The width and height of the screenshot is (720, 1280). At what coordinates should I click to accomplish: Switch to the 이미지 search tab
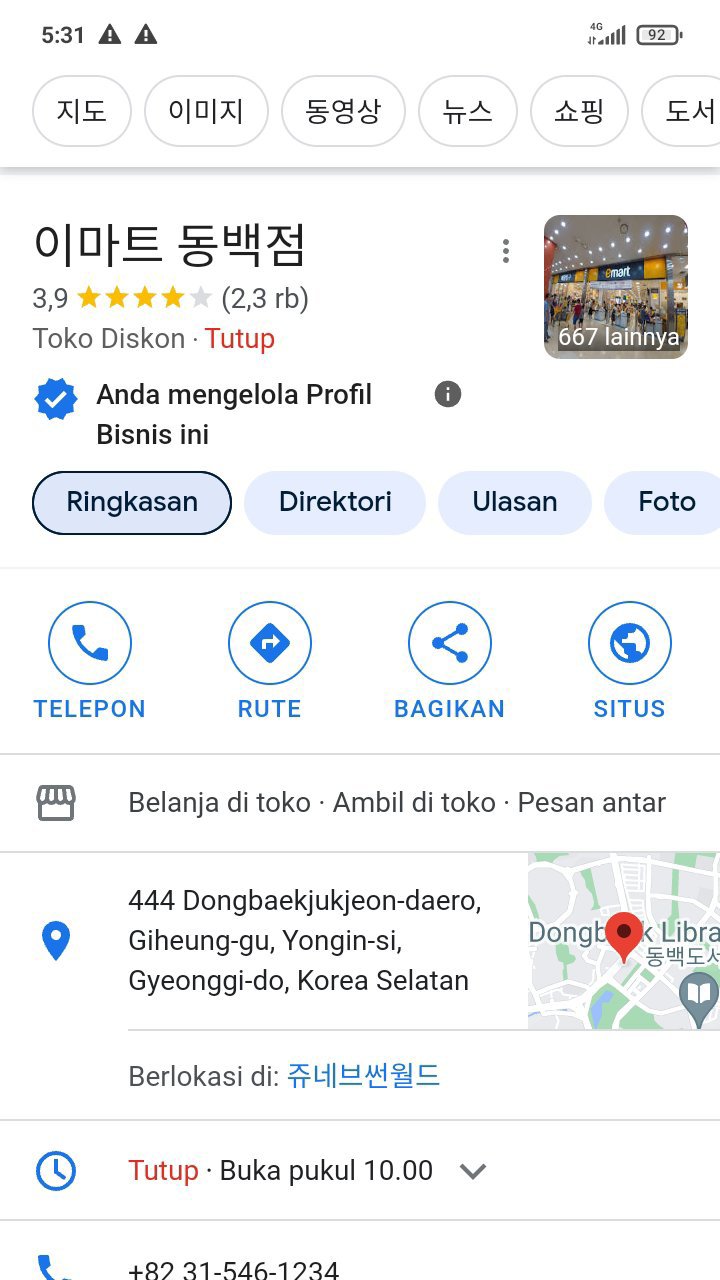206,111
